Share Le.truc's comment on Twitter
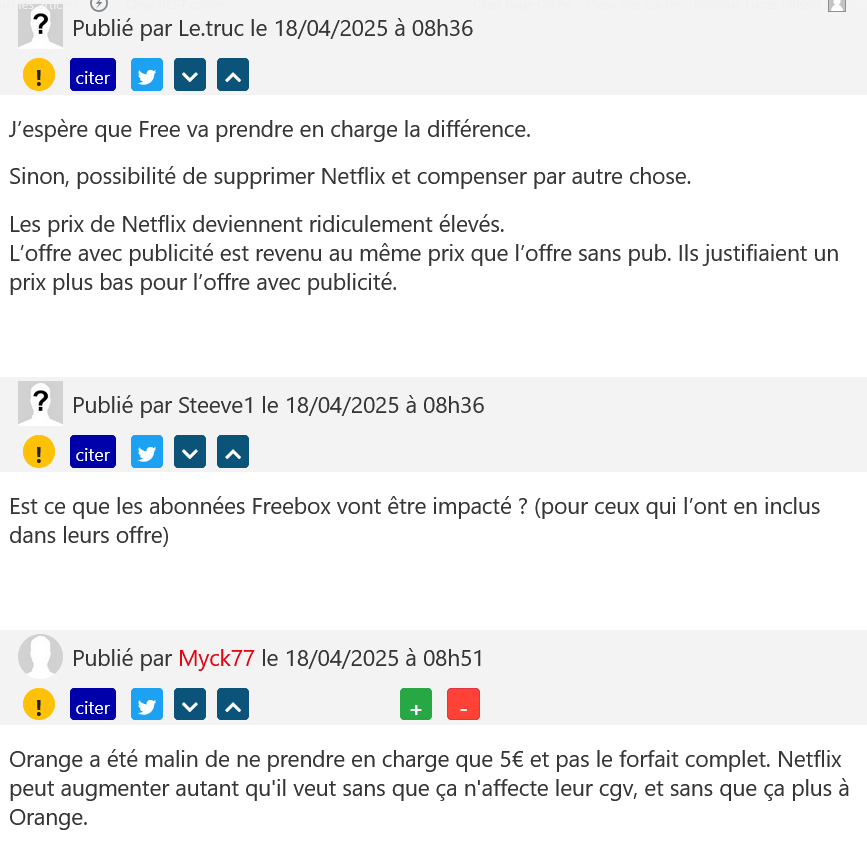Image resolution: width=867 pixels, height=853 pixels. pos(147,76)
